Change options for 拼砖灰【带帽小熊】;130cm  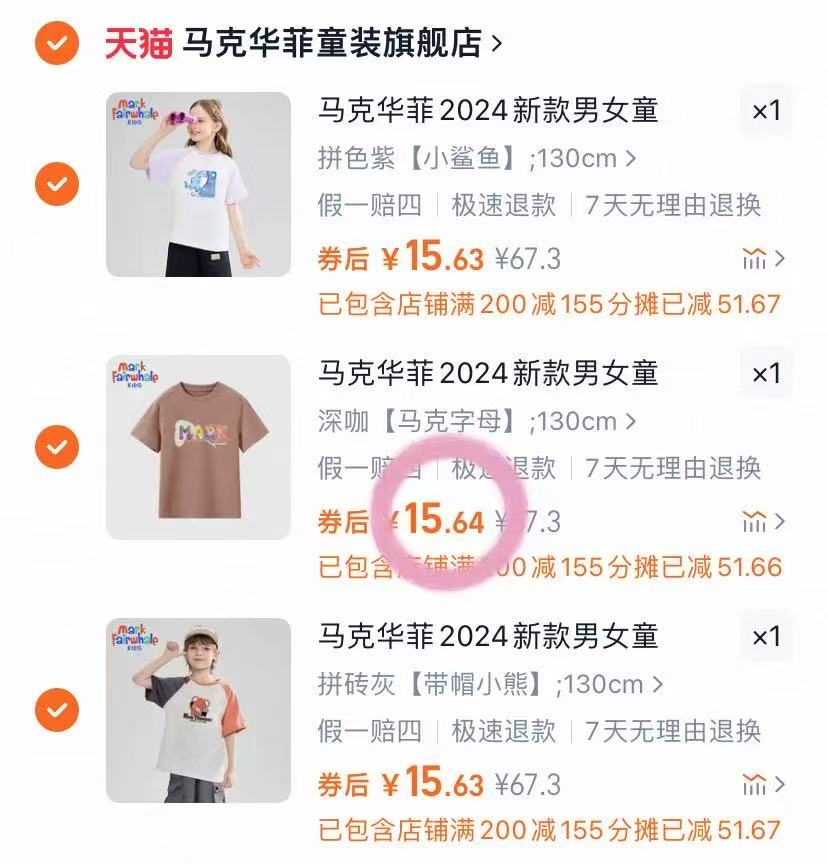(x=490, y=684)
